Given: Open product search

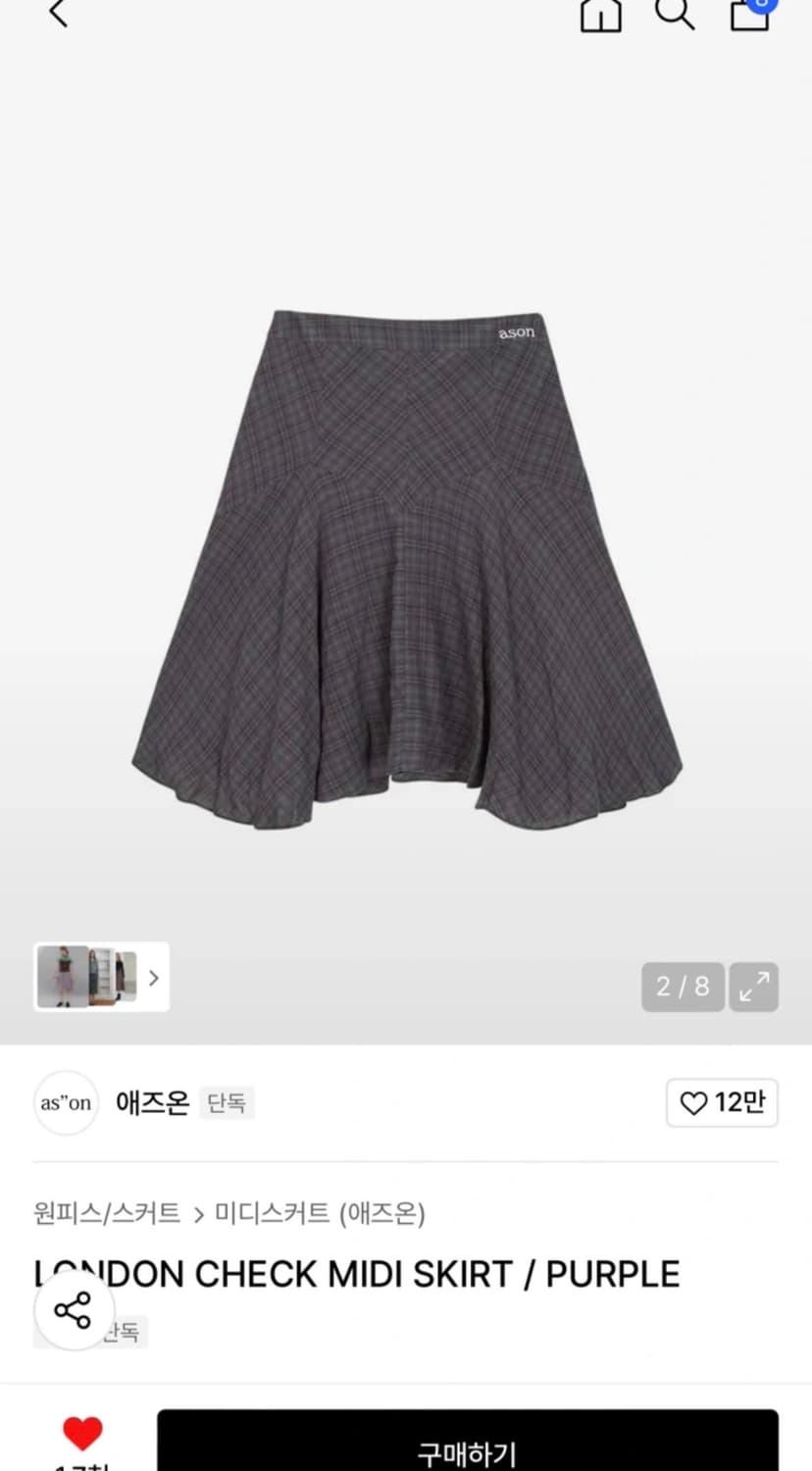Looking at the screenshot, I should pyautogui.click(x=674, y=15).
